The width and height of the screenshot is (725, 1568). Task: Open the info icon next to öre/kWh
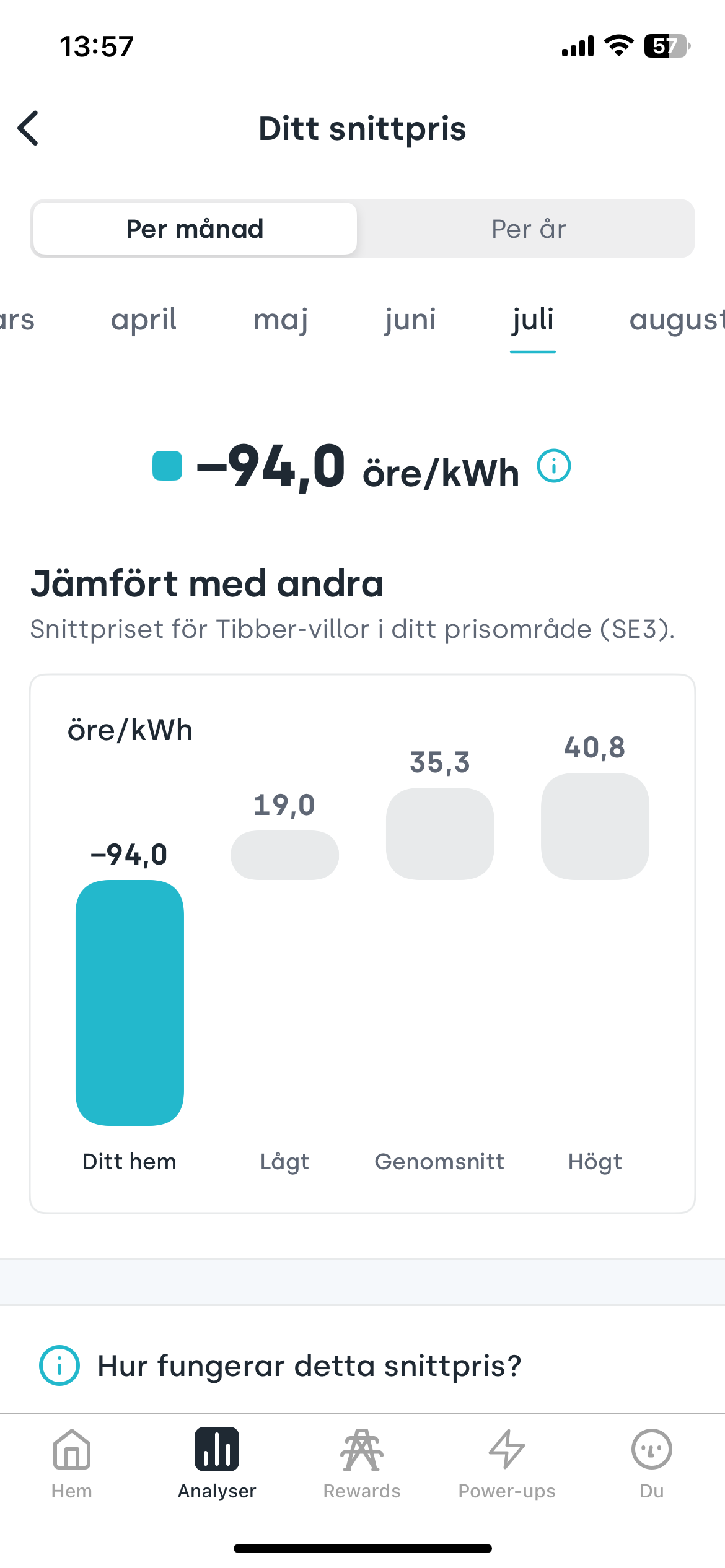tap(553, 466)
